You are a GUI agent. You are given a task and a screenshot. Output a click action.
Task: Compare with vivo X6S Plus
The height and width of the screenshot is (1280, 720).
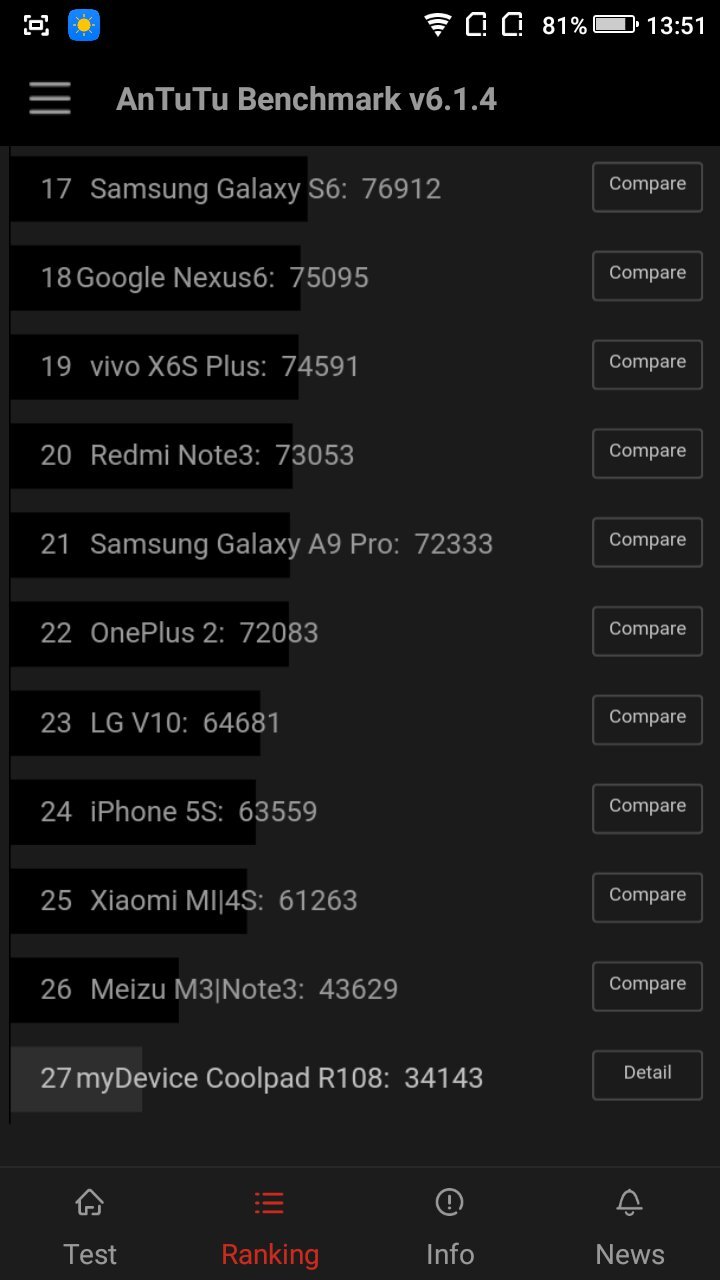click(647, 365)
